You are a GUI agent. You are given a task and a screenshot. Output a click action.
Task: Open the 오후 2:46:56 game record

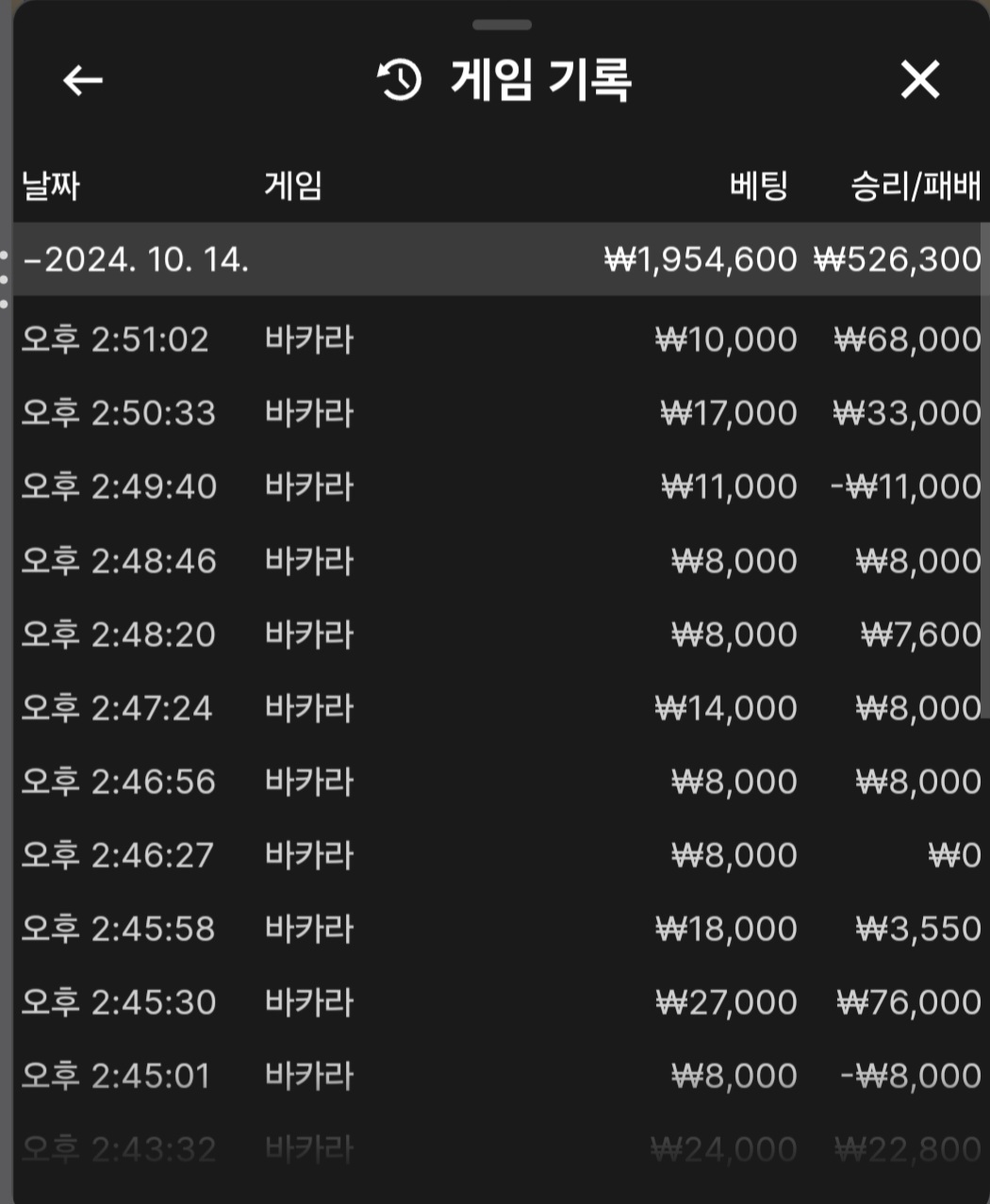pyautogui.click(x=500, y=782)
